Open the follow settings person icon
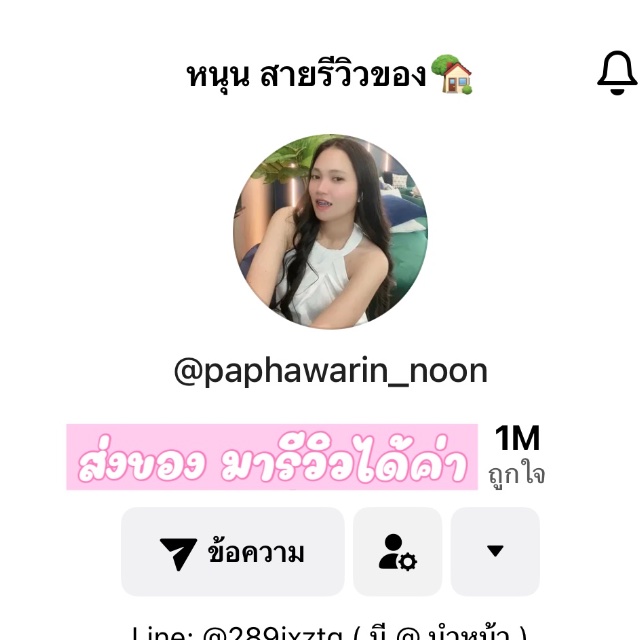The width and height of the screenshot is (640, 640). pyautogui.click(x=397, y=552)
